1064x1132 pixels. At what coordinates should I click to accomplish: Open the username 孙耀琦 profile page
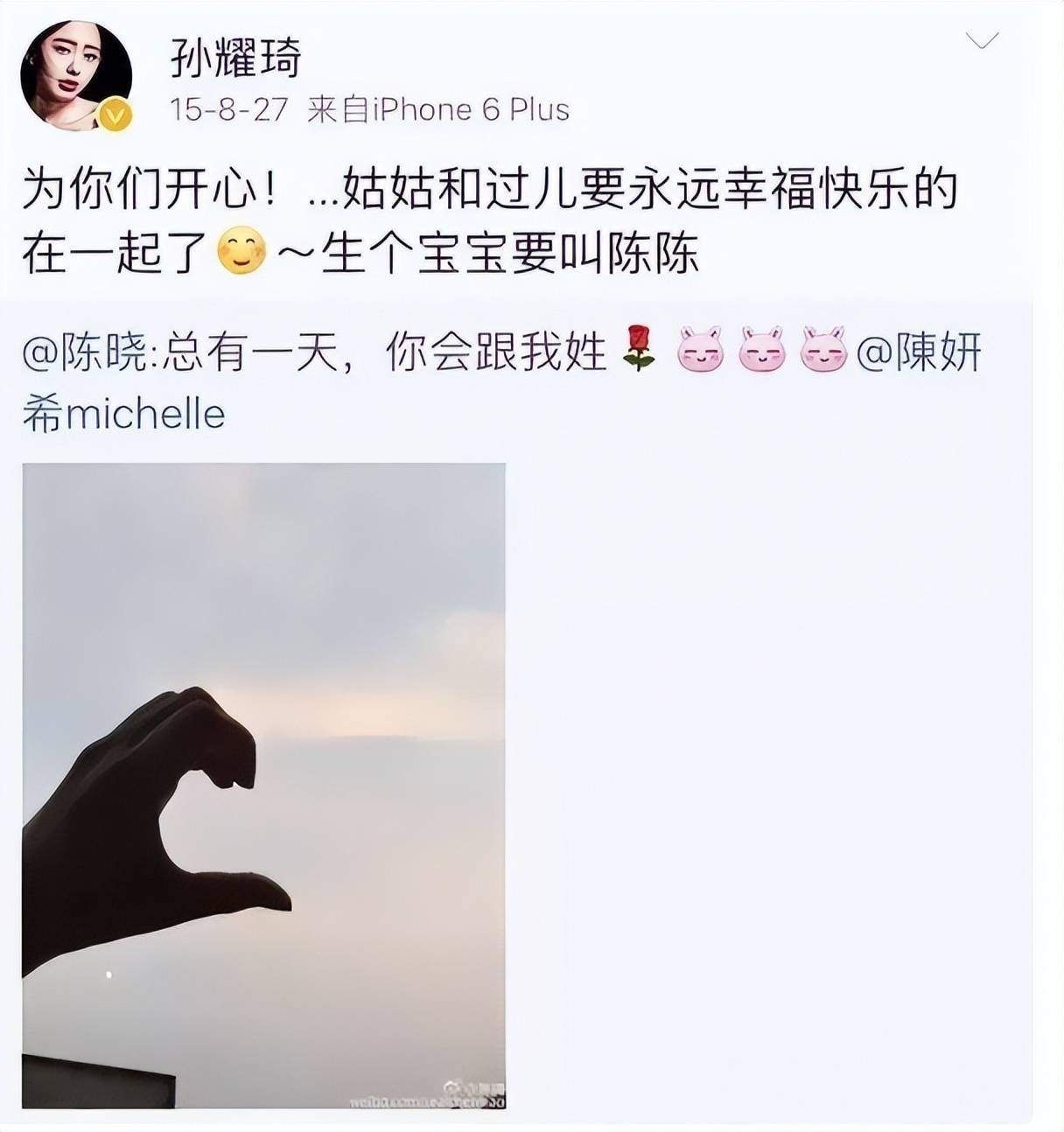coord(235,59)
